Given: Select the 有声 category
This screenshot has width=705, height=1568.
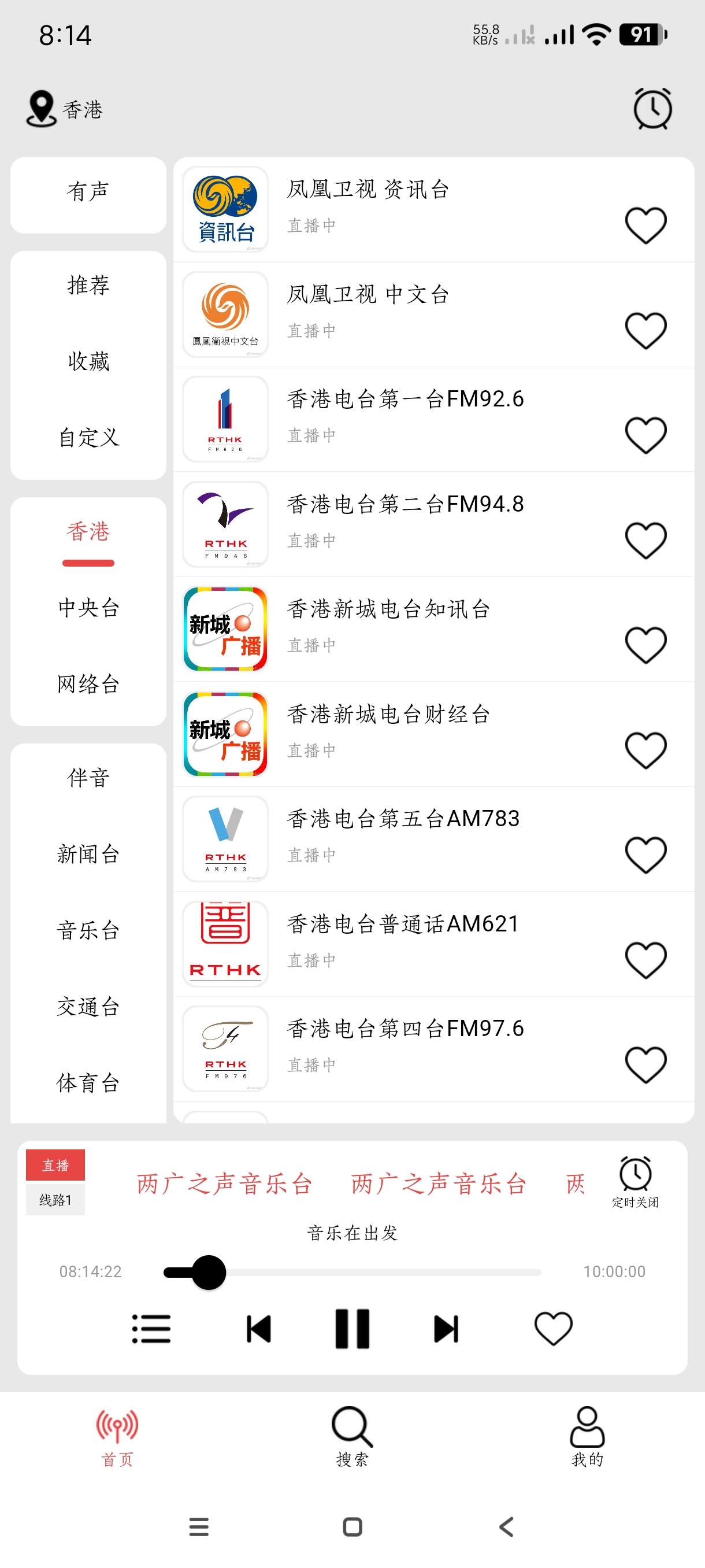Looking at the screenshot, I should point(88,193).
